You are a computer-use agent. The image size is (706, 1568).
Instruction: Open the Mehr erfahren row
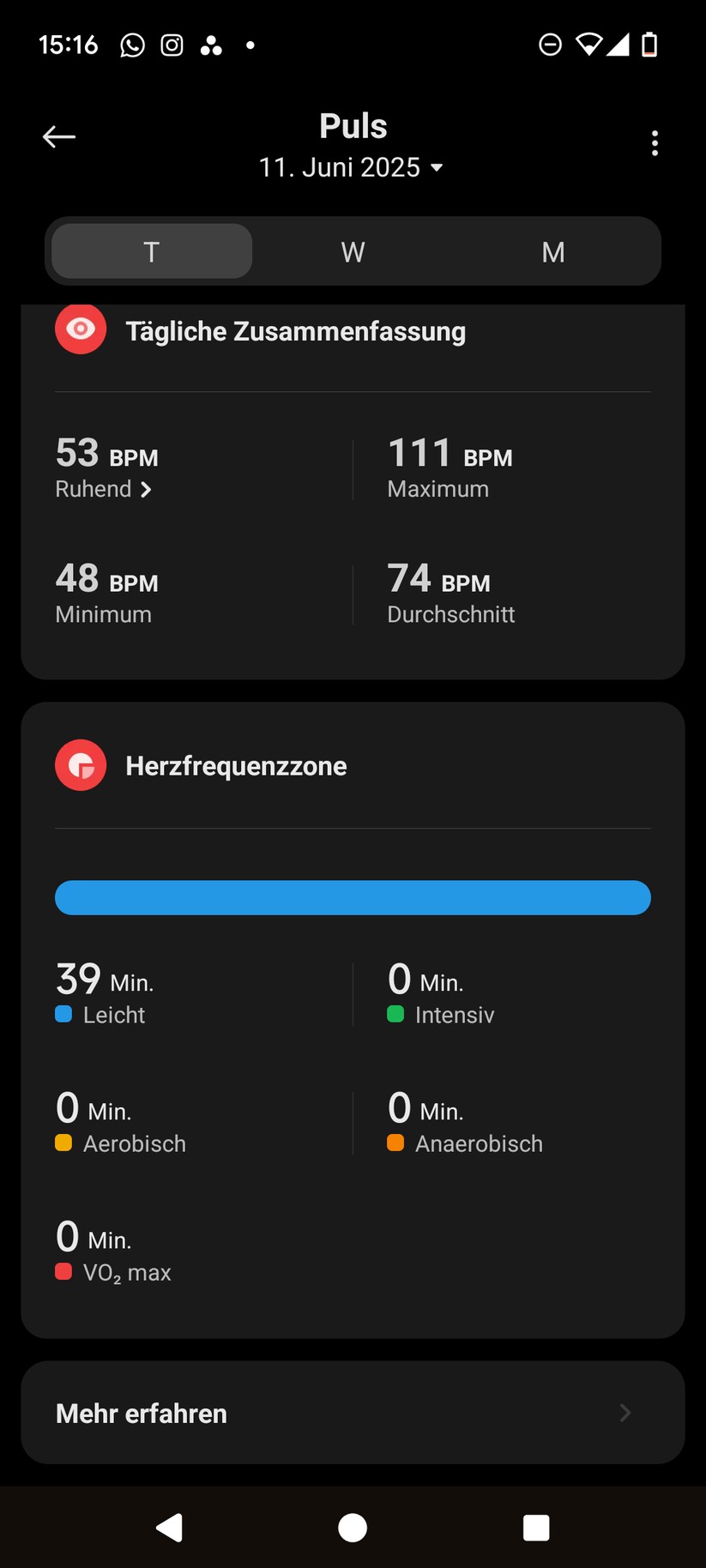[353, 1413]
